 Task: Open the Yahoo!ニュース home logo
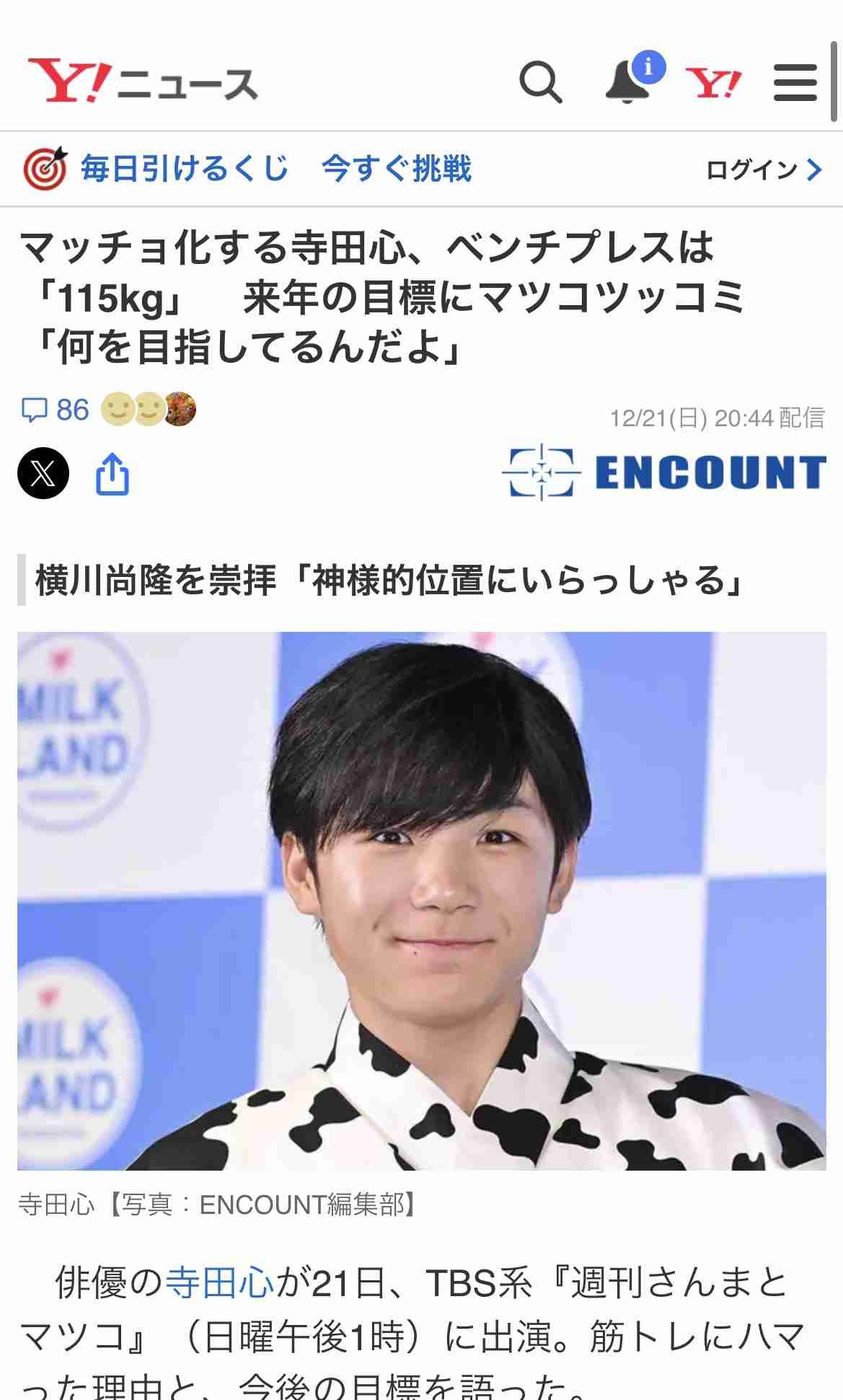[143, 82]
